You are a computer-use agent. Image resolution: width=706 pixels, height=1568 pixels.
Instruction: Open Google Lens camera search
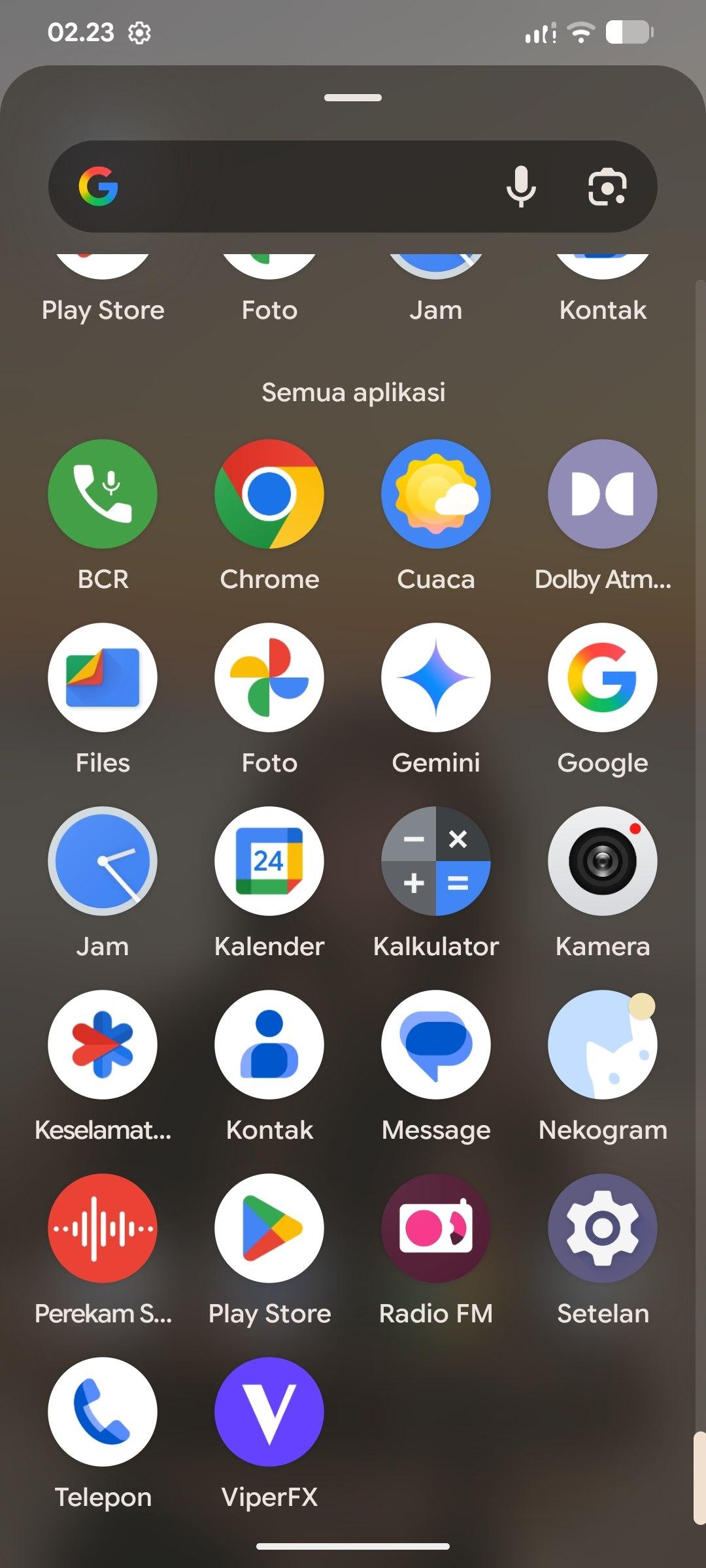607,186
